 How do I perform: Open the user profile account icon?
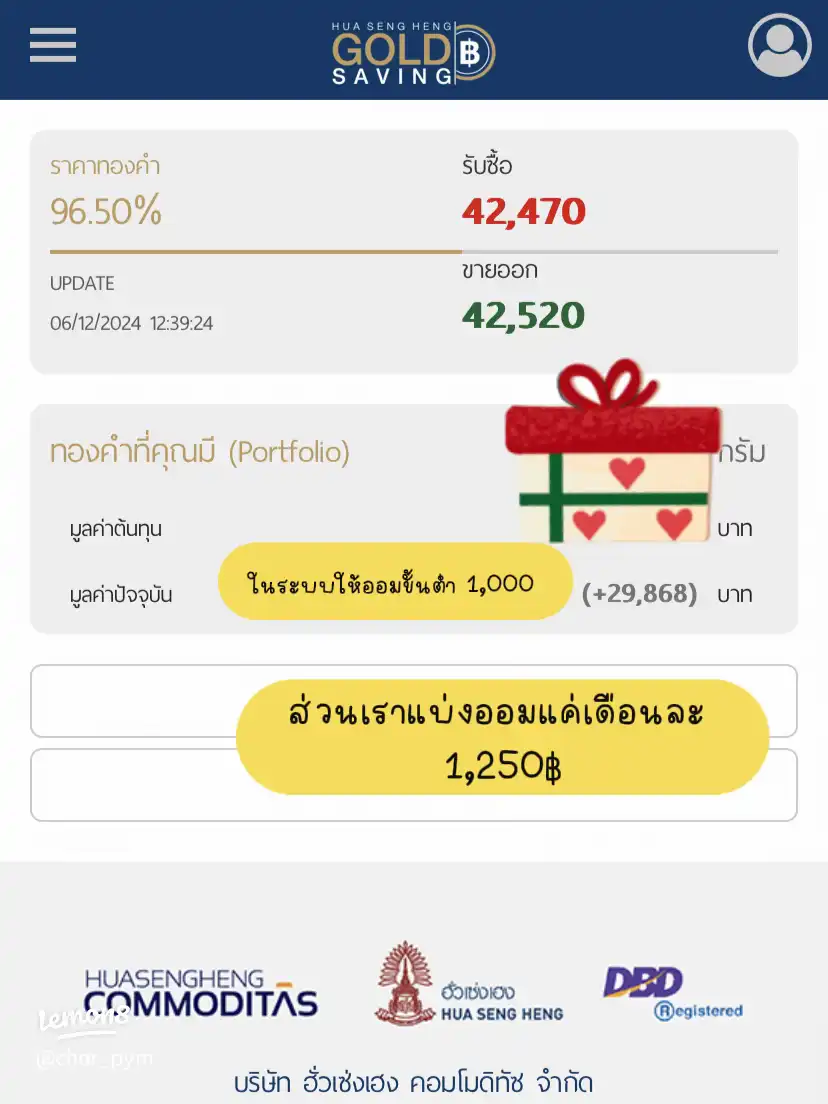pyautogui.click(x=781, y=46)
